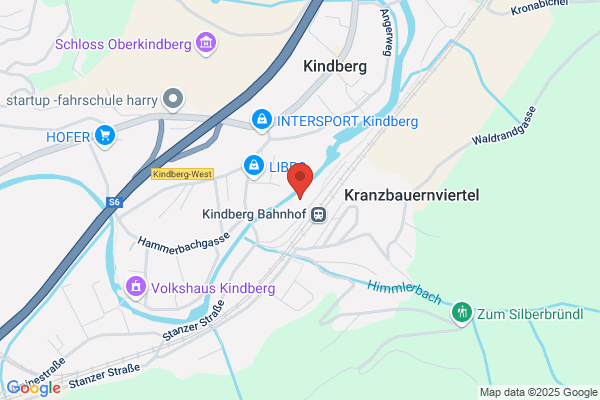Open the Google logo link
The width and height of the screenshot is (600, 400).
click(34, 388)
